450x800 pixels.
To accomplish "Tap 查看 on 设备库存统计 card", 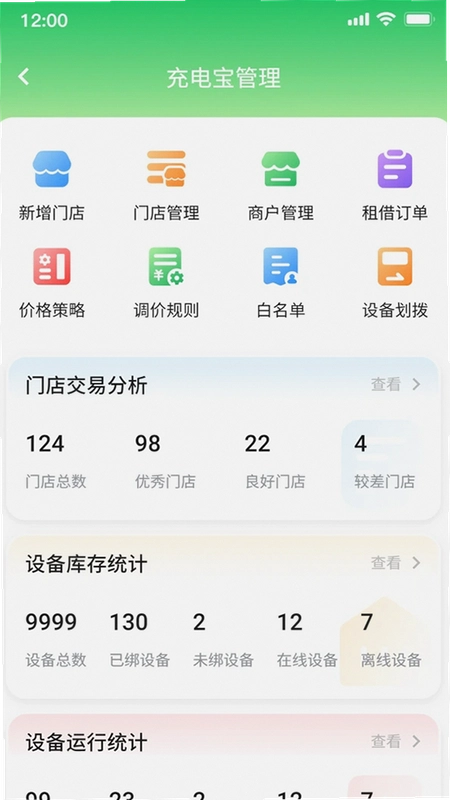I will (x=396, y=563).
